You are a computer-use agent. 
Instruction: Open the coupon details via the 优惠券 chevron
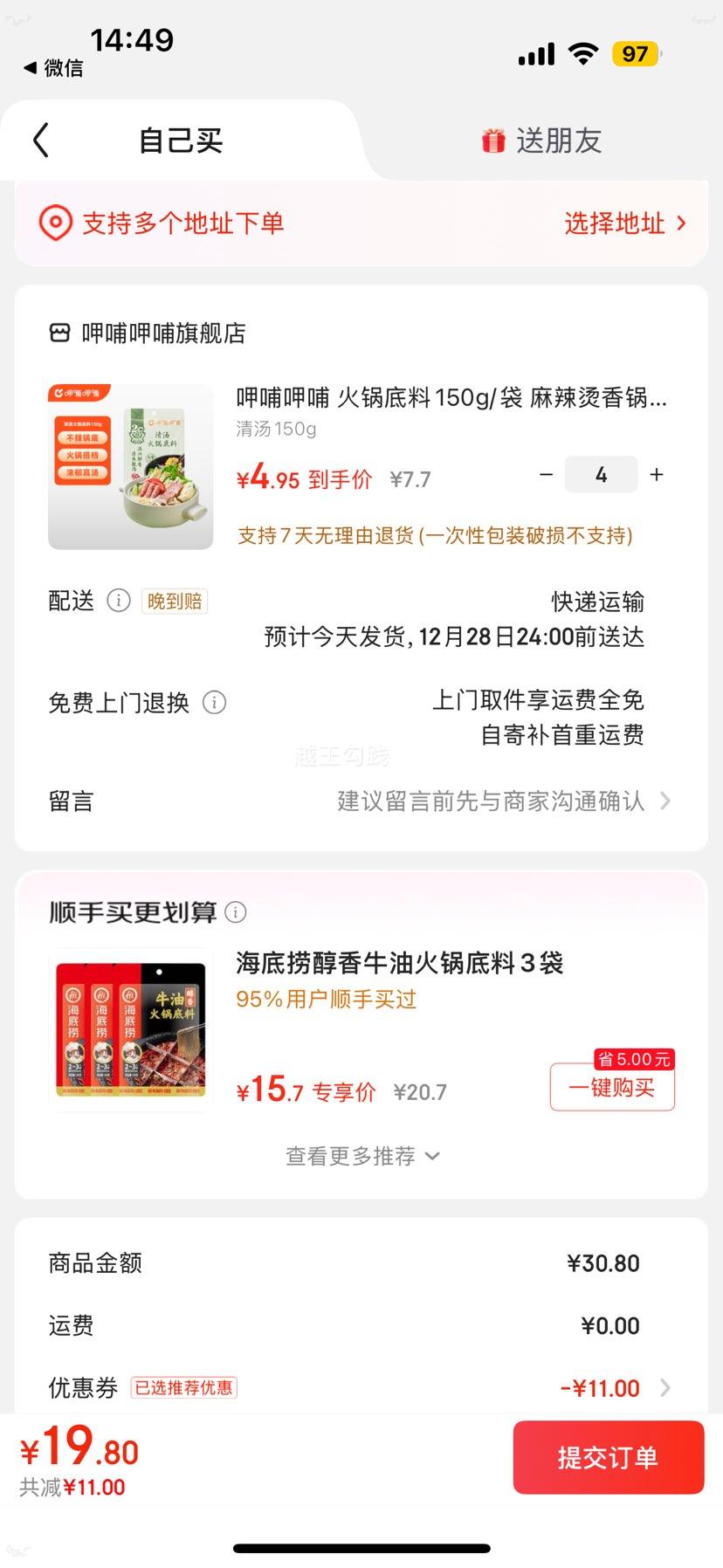tap(666, 1388)
